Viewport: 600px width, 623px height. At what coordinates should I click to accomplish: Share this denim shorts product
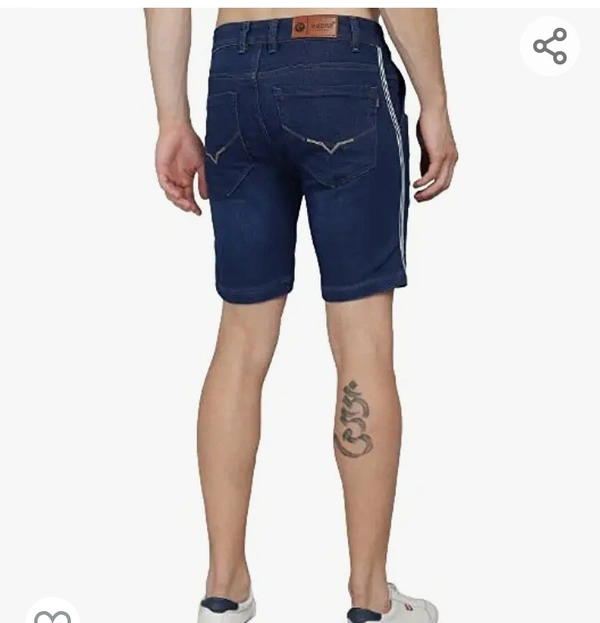click(x=550, y=46)
